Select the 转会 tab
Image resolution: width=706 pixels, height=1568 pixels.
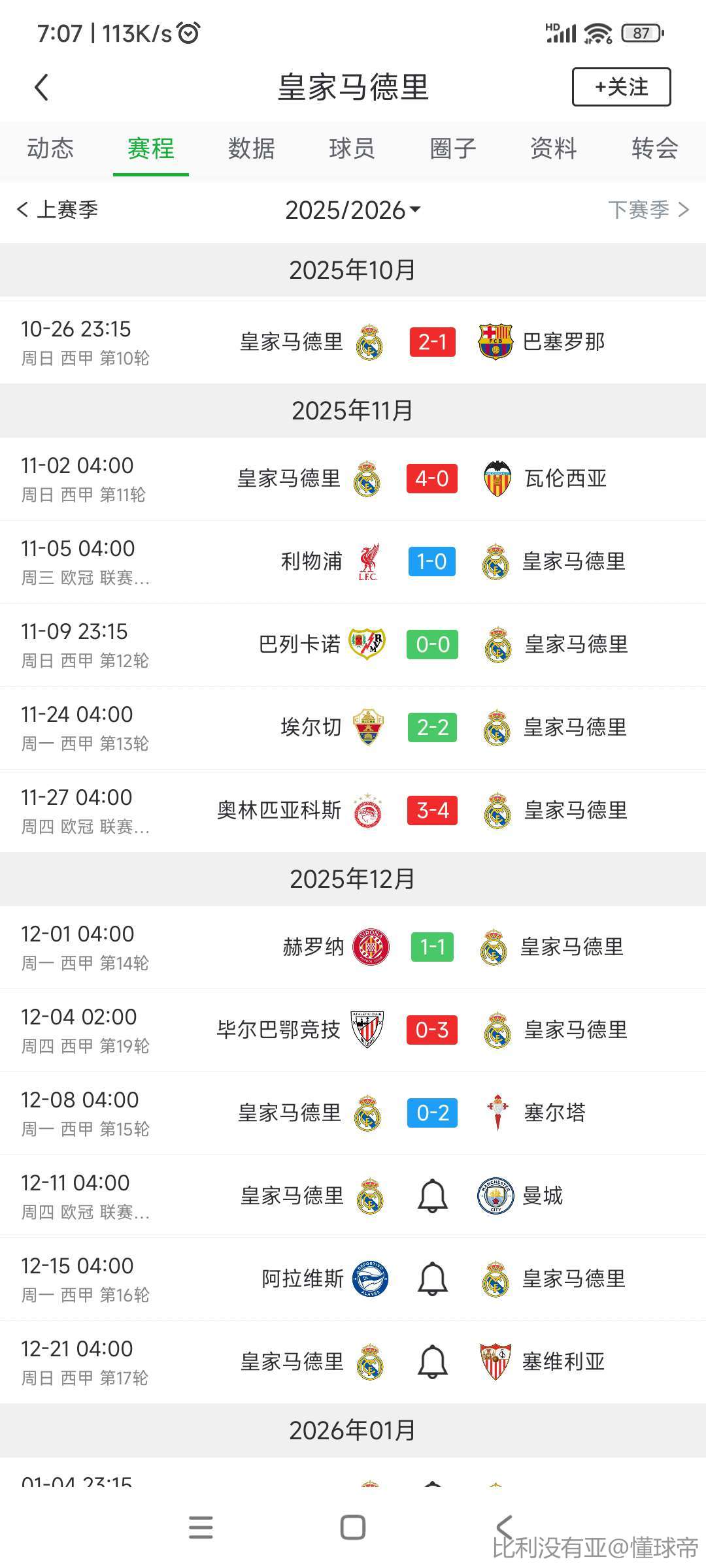tap(654, 148)
